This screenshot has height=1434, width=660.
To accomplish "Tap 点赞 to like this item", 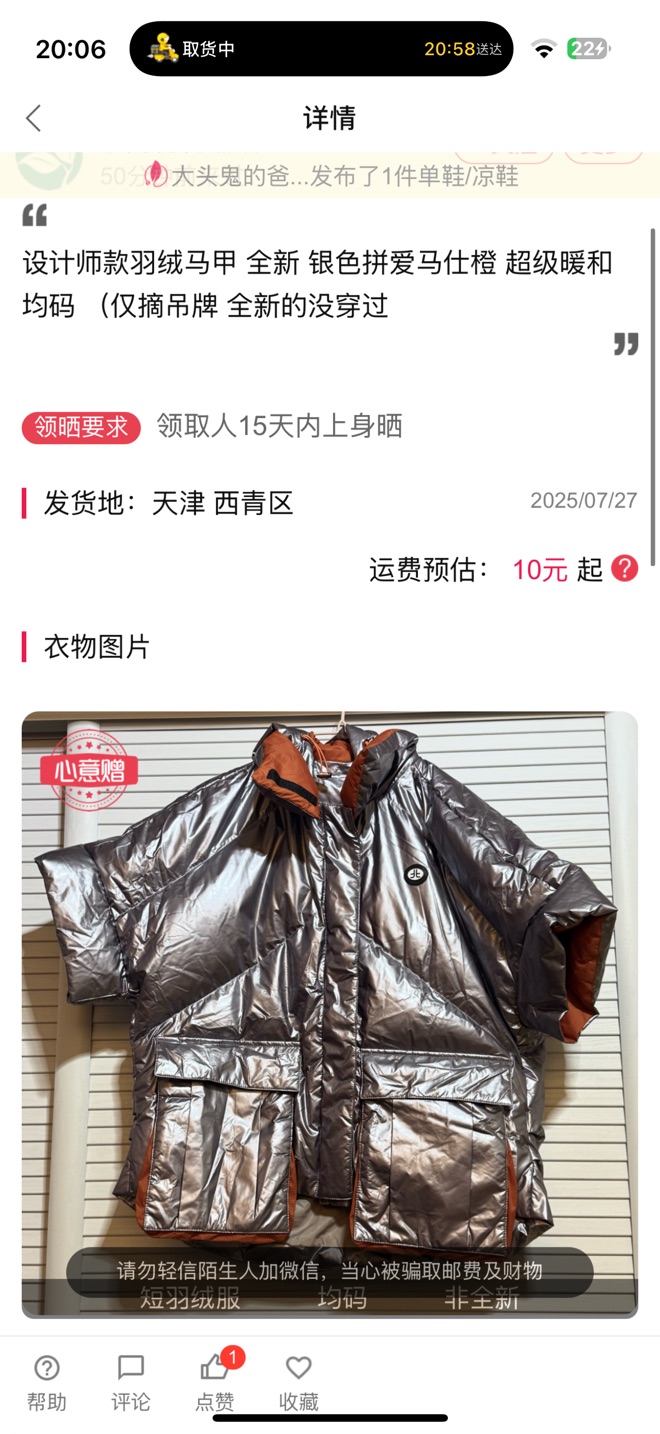I will (x=216, y=1383).
